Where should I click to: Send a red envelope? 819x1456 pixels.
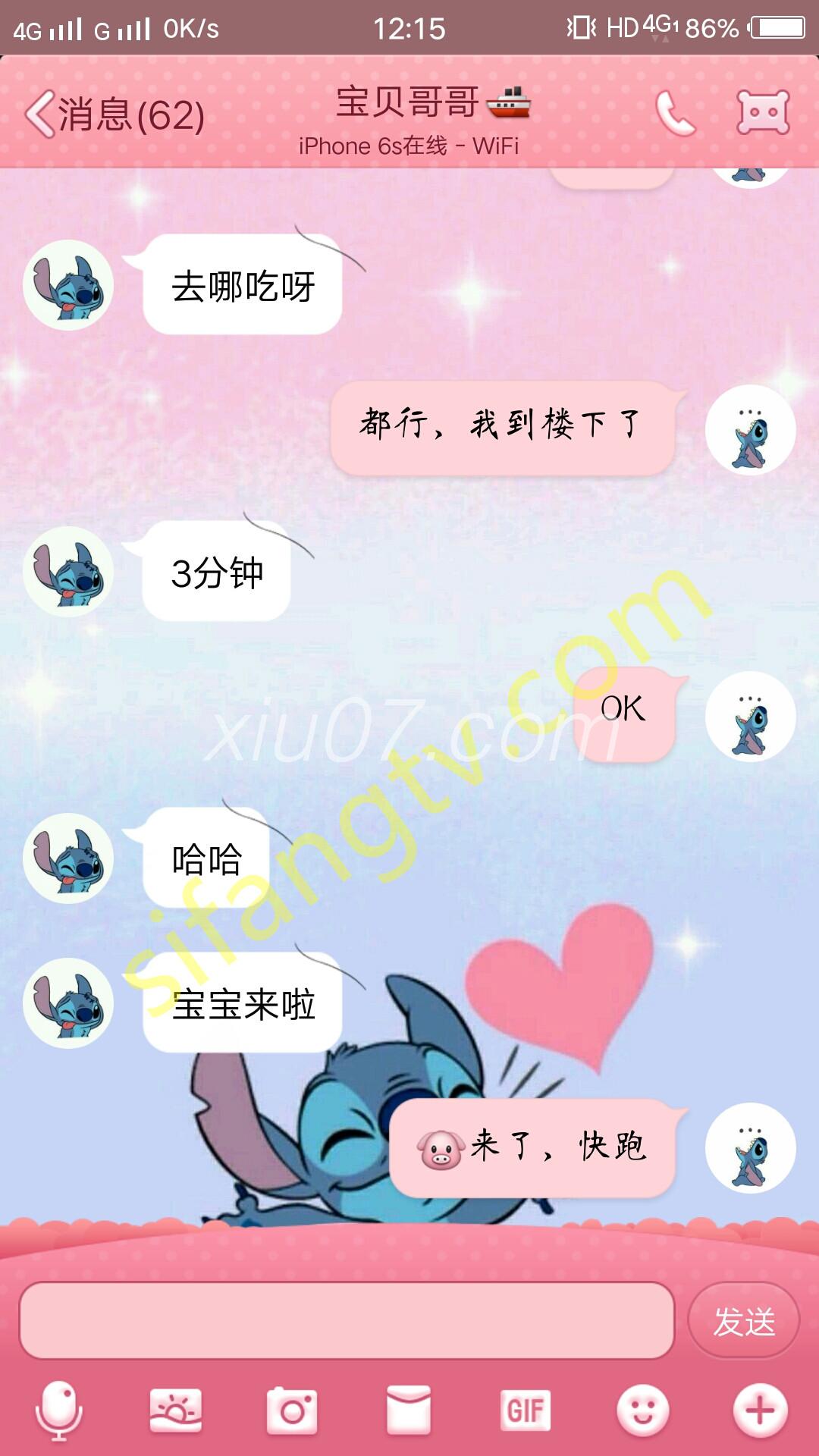[409, 1410]
